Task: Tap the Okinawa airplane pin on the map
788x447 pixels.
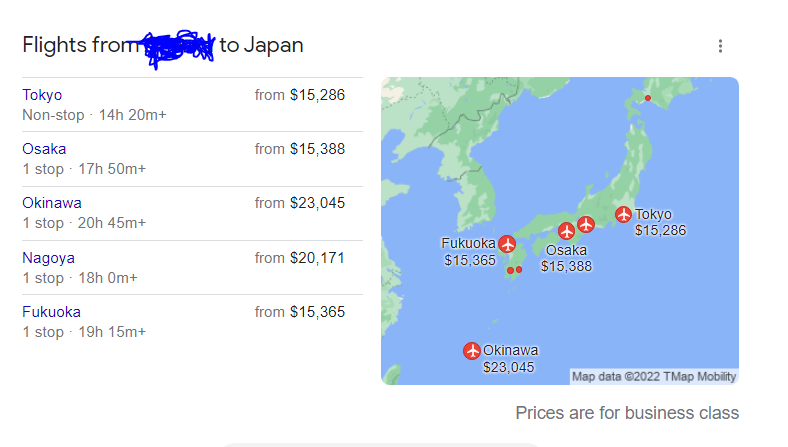Action: click(472, 351)
